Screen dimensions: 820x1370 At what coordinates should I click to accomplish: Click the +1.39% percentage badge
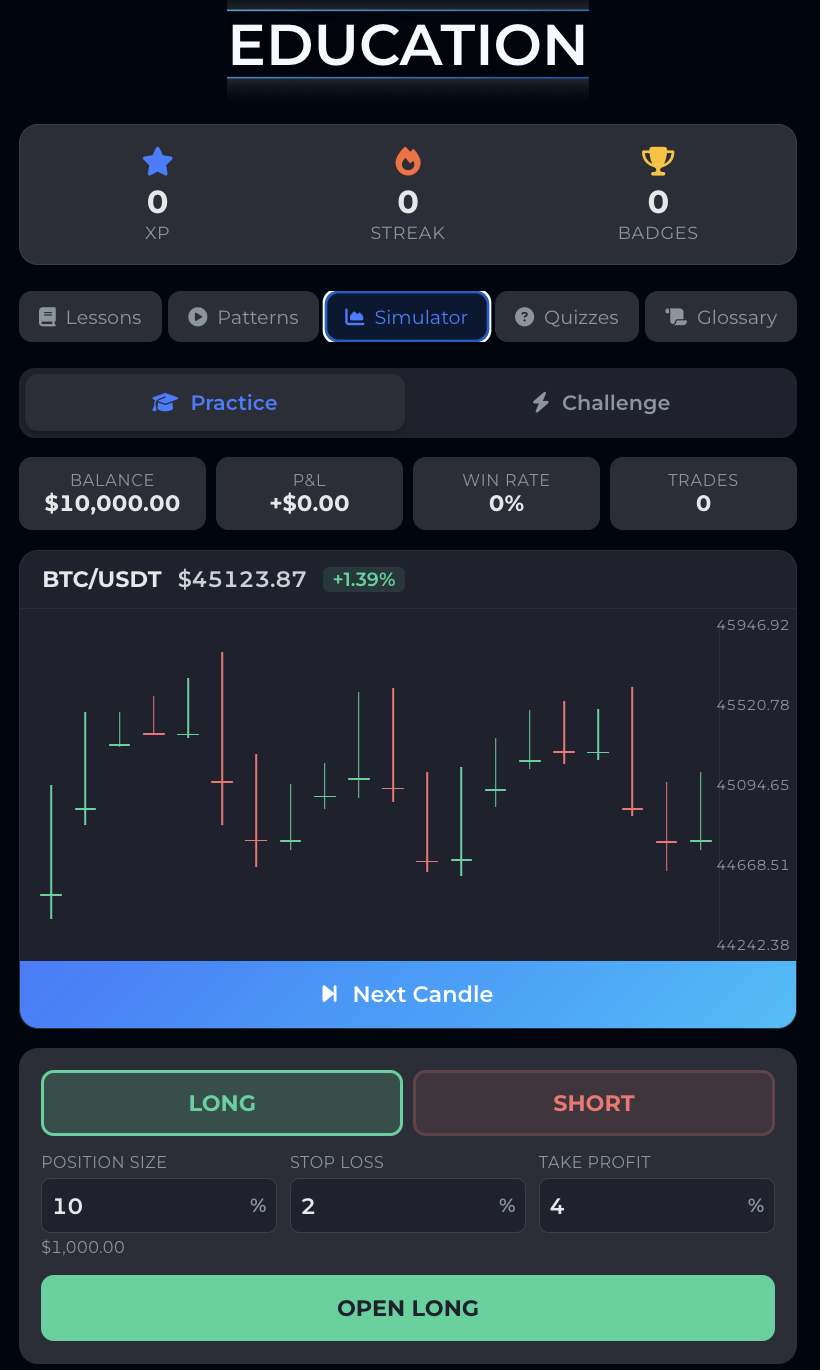pos(363,579)
